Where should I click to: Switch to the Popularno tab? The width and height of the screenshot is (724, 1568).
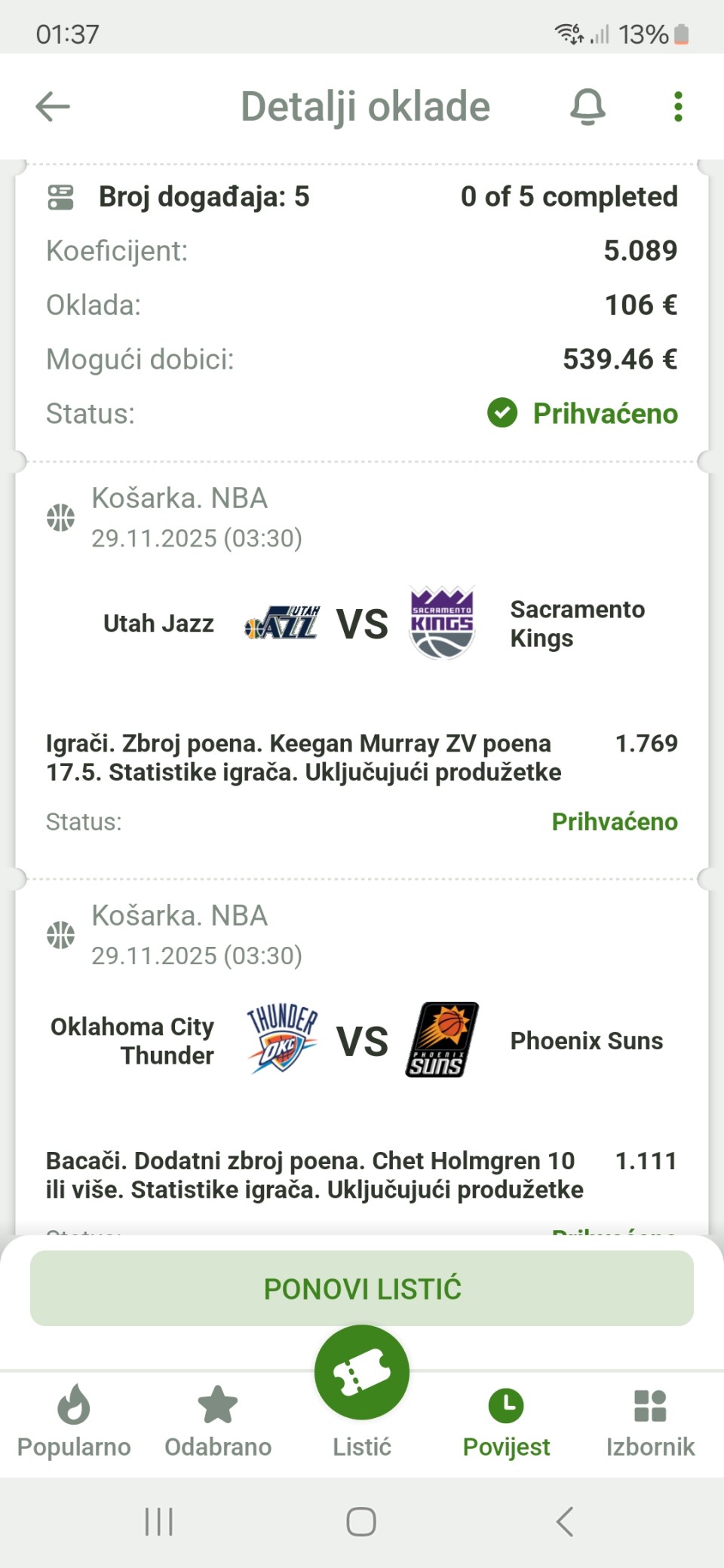pos(74,1421)
